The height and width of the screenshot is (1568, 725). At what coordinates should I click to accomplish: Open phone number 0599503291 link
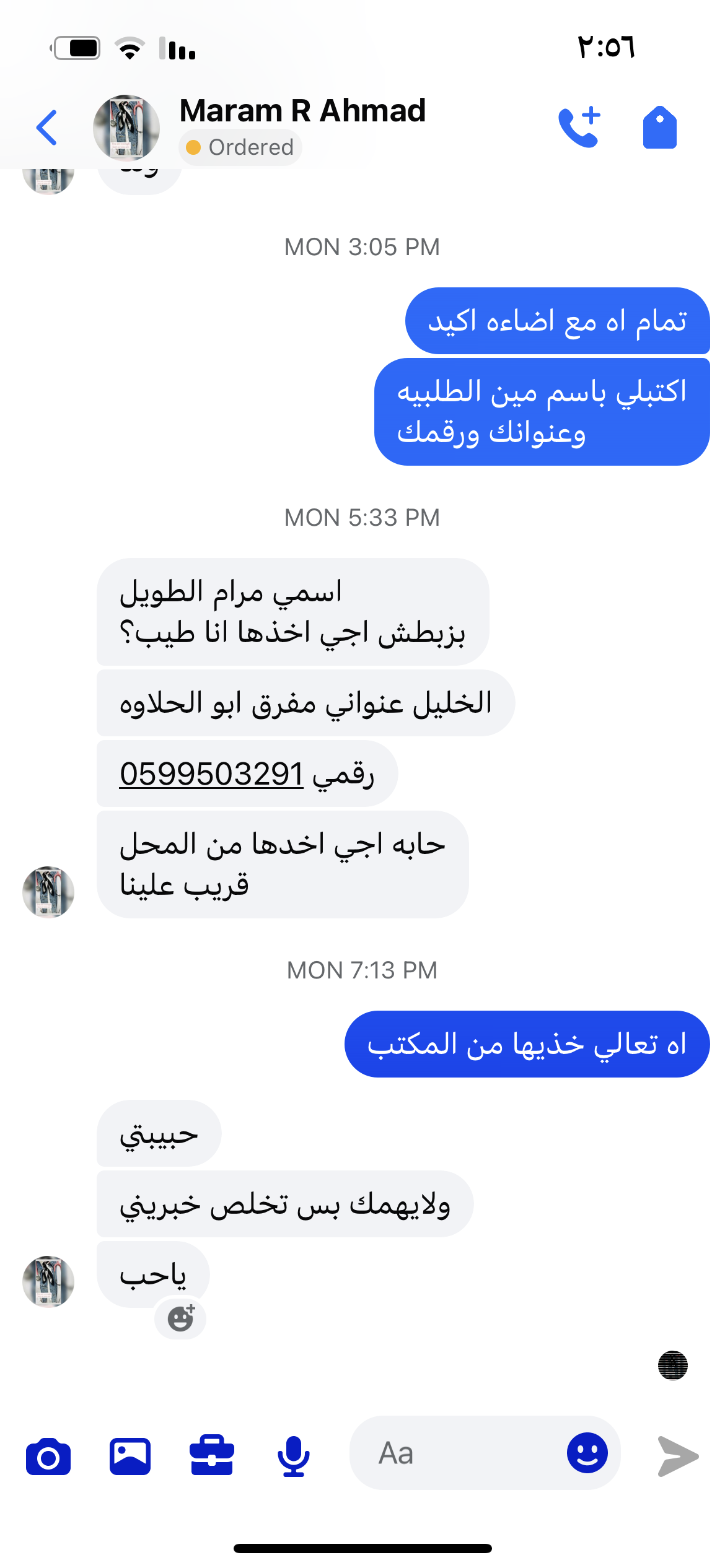pyautogui.click(x=211, y=774)
